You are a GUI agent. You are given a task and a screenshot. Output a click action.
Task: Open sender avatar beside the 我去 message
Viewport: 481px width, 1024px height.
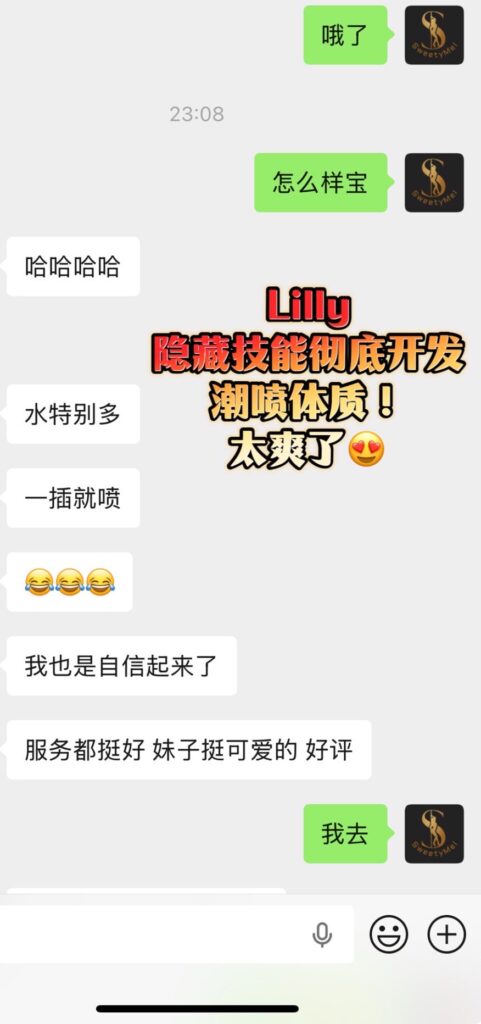pos(434,834)
